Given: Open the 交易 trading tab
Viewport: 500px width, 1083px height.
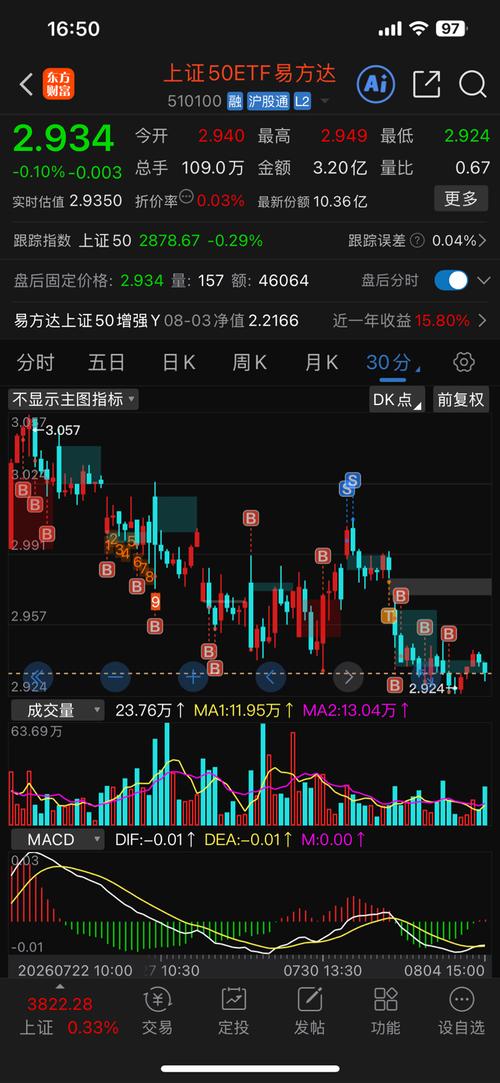Looking at the screenshot, I should click(x=157, y=1011).
